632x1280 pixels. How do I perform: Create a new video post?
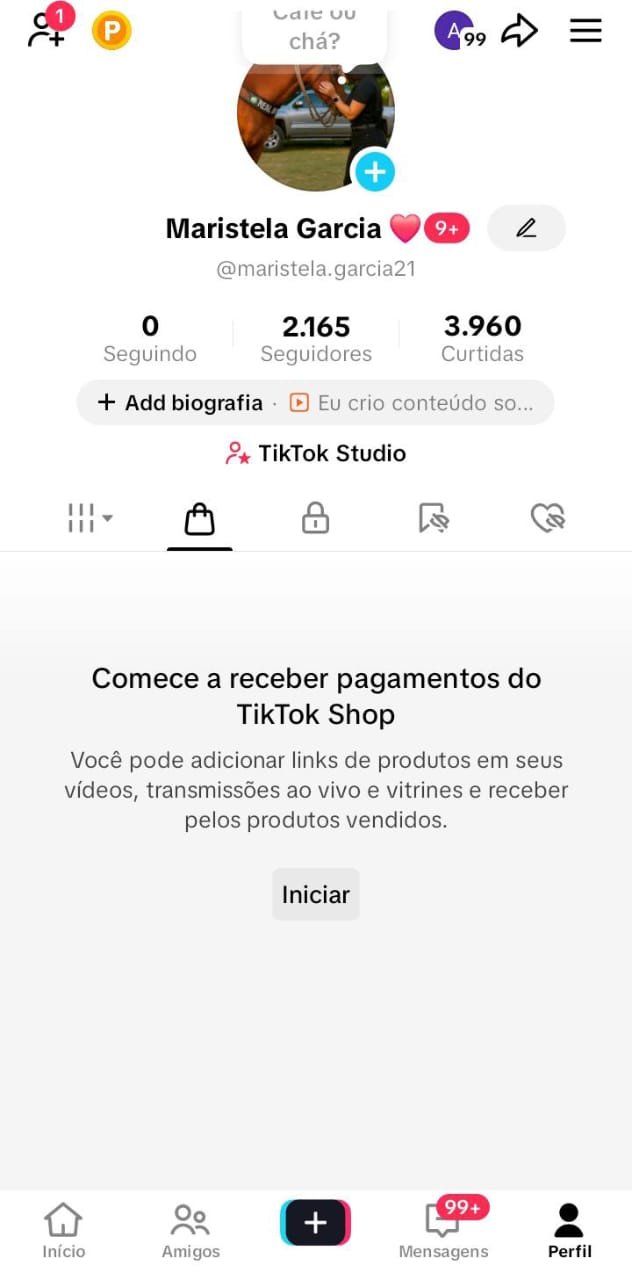(x=316, y=1222)
